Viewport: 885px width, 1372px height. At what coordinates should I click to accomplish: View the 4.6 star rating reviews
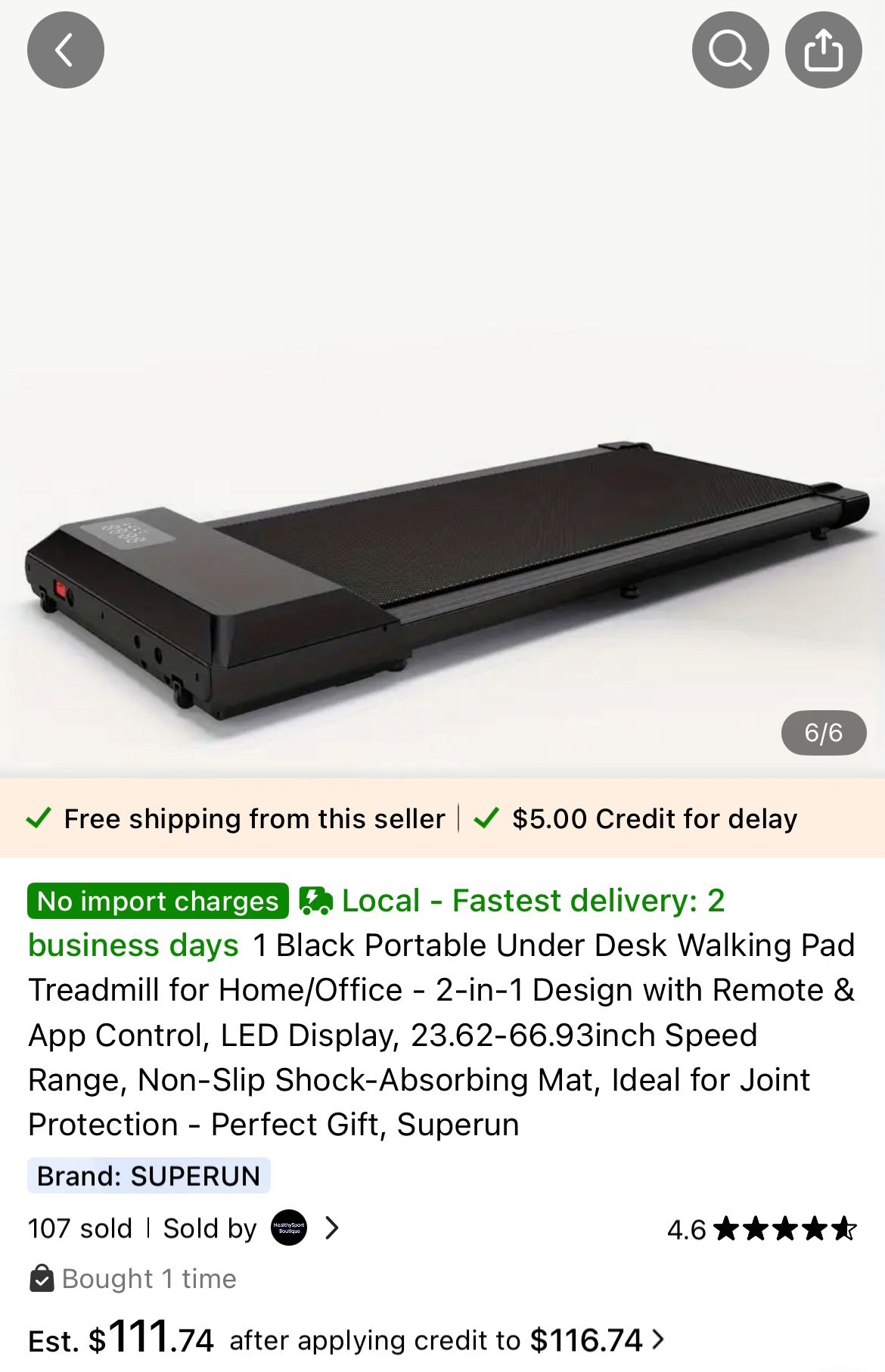[761, 1229]
